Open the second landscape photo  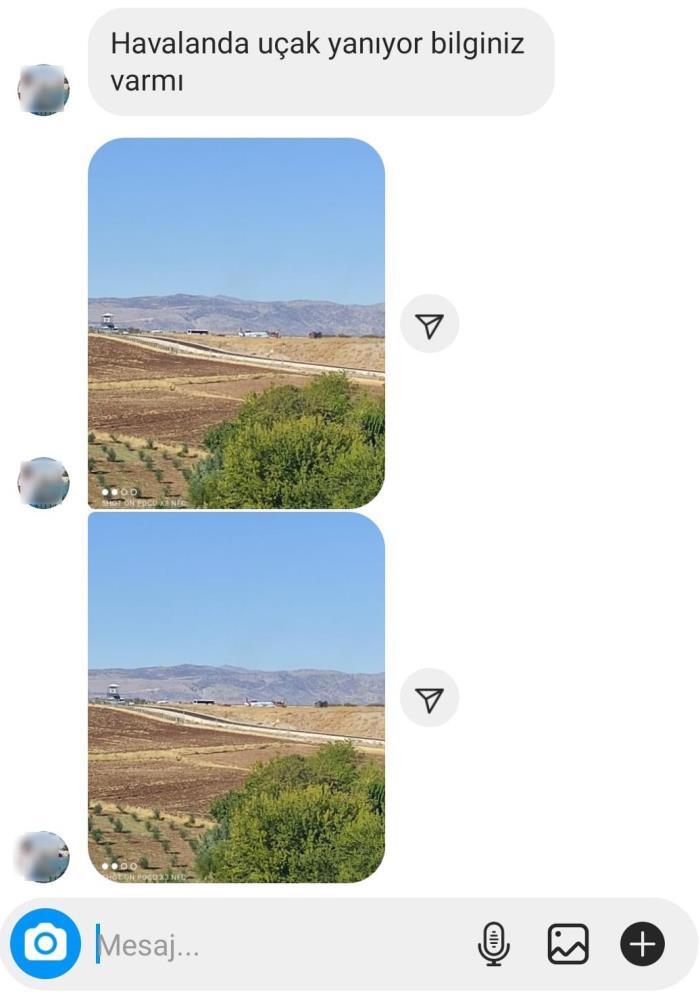click(236, 697)
